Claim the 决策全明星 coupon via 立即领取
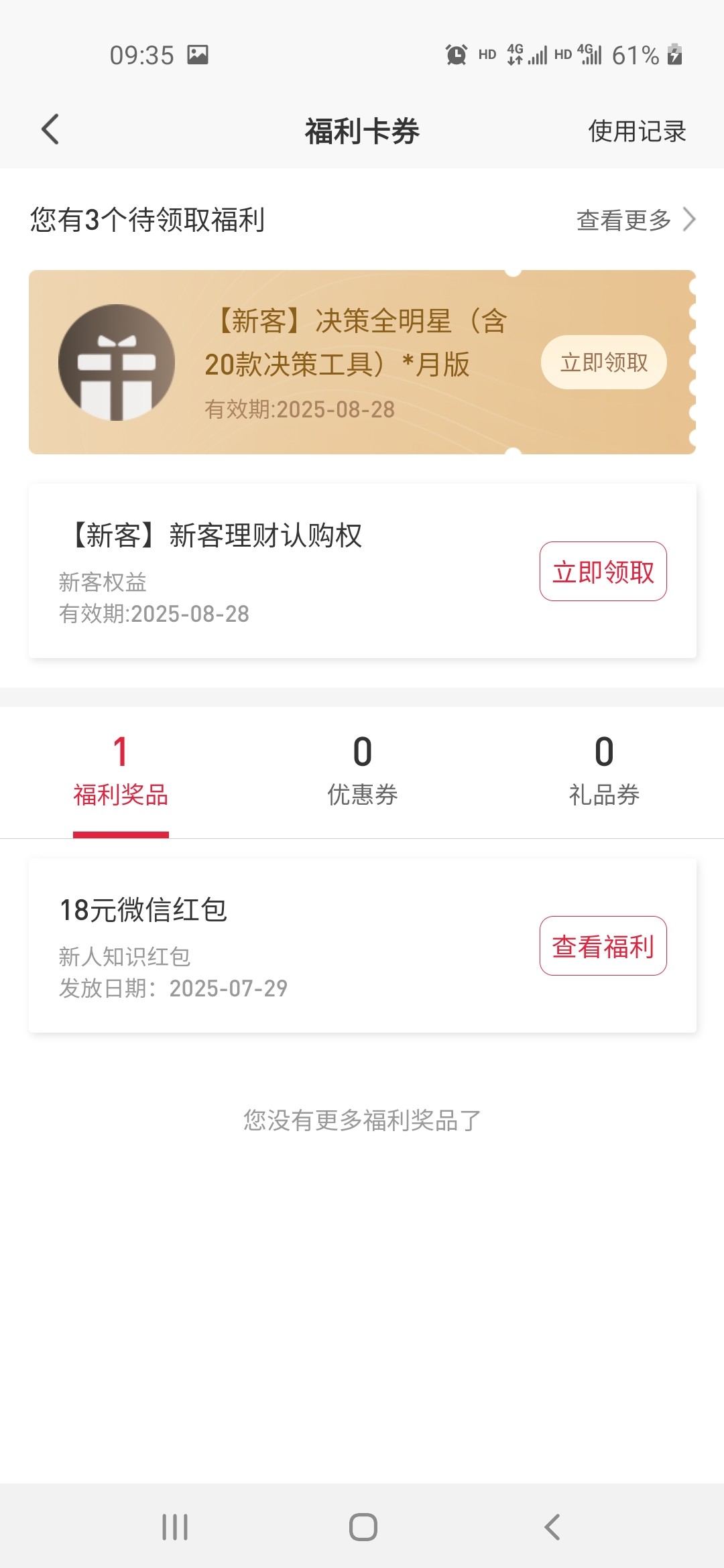 (603, 363)
